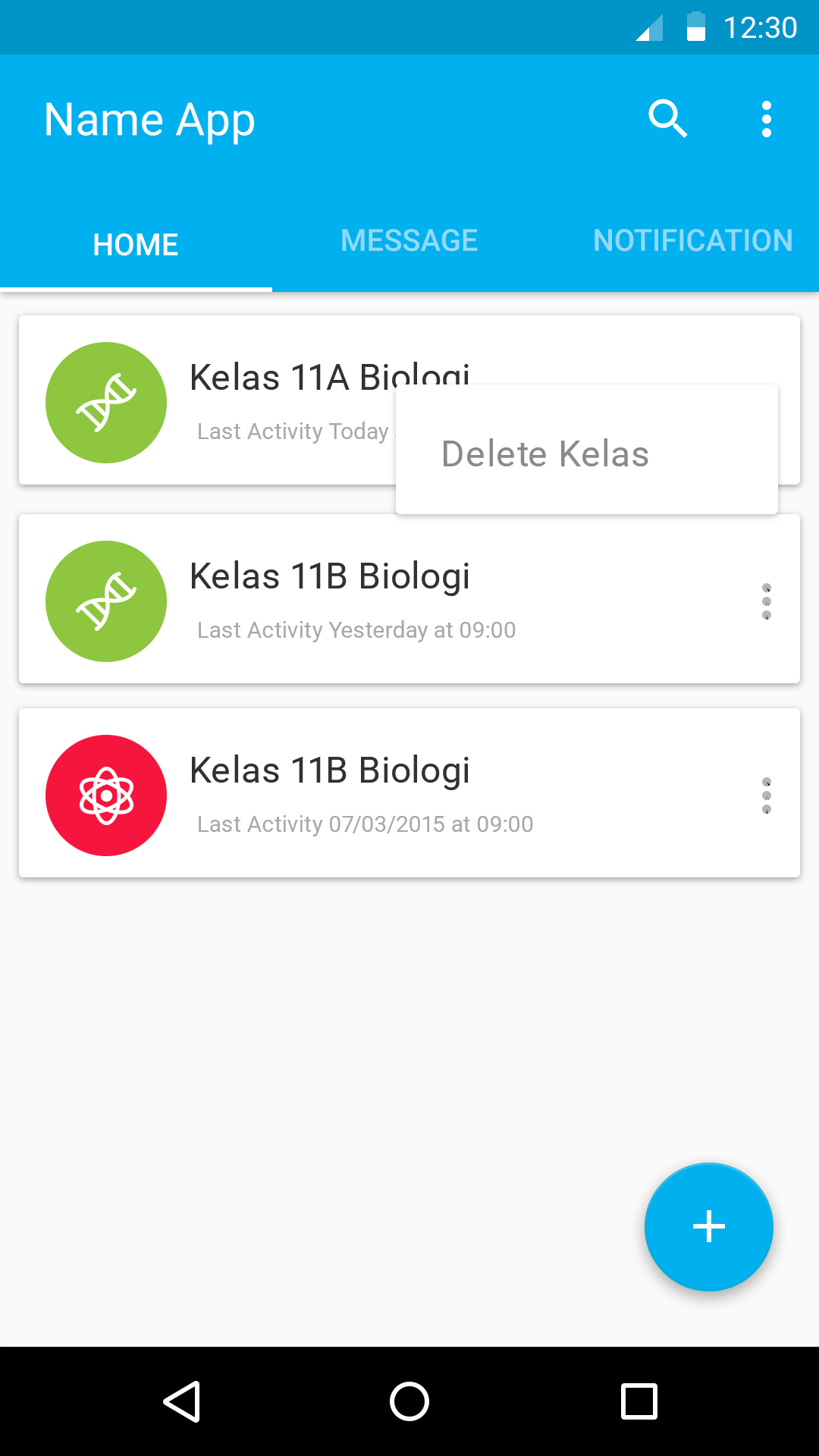Switch to the Notification tab

point(692,241)
